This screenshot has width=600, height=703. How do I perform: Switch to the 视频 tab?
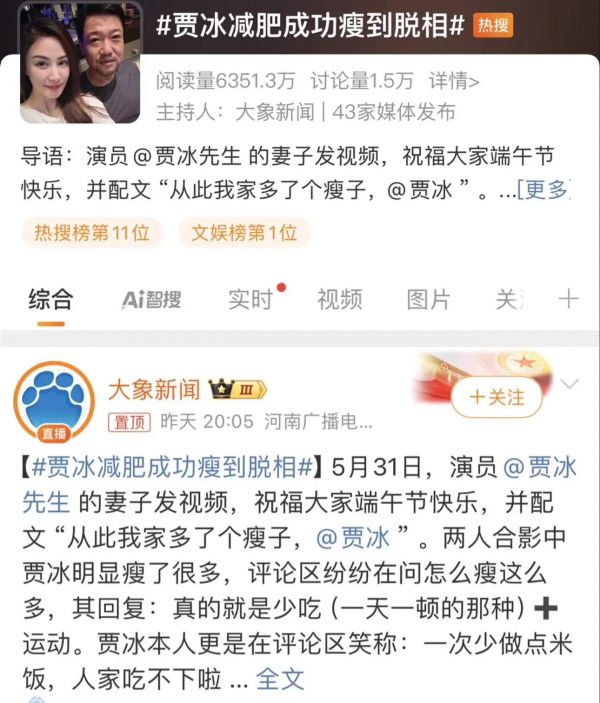coord(339,298)
